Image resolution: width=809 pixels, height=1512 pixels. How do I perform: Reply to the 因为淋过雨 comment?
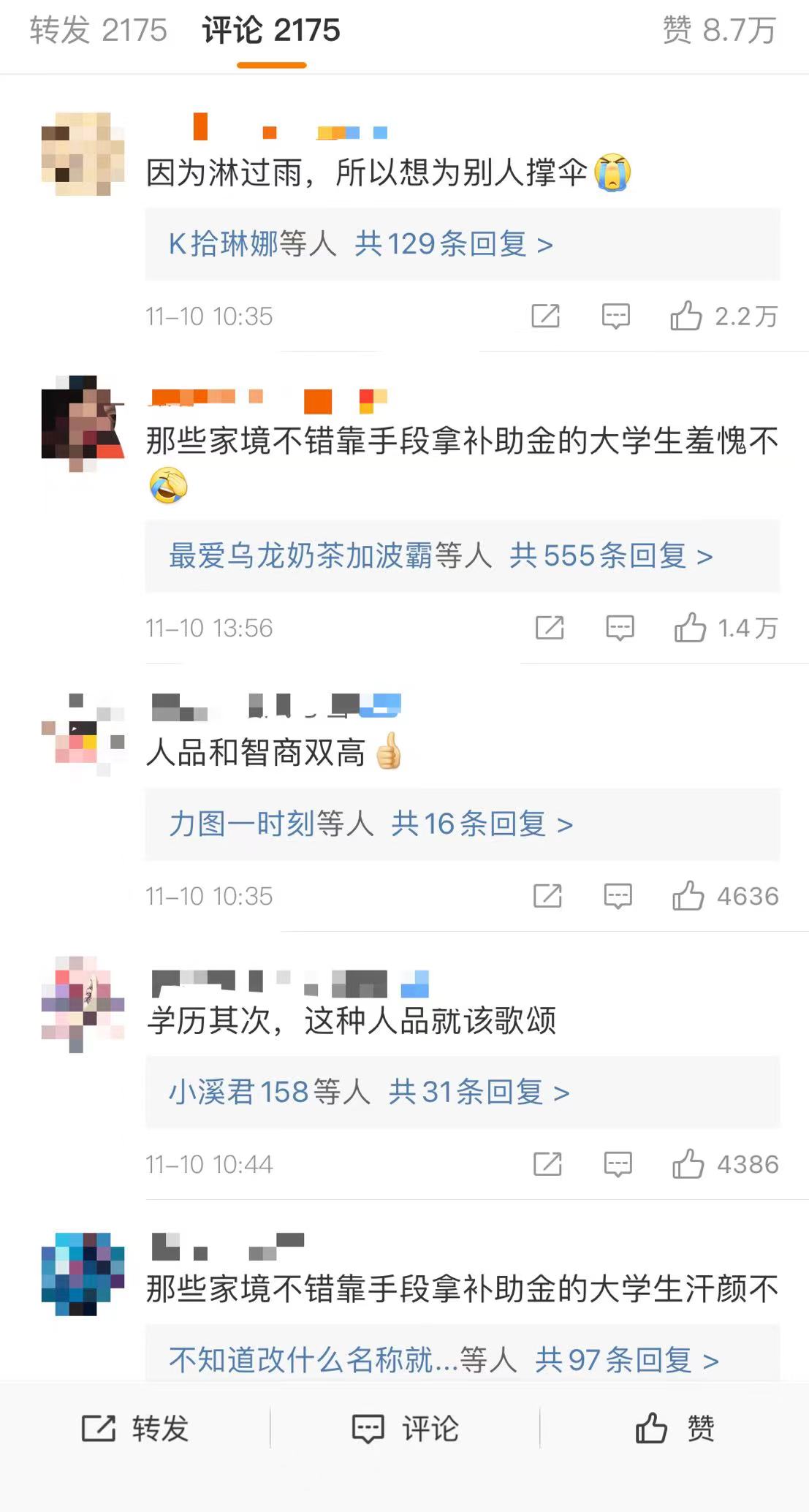pos(615,316)
